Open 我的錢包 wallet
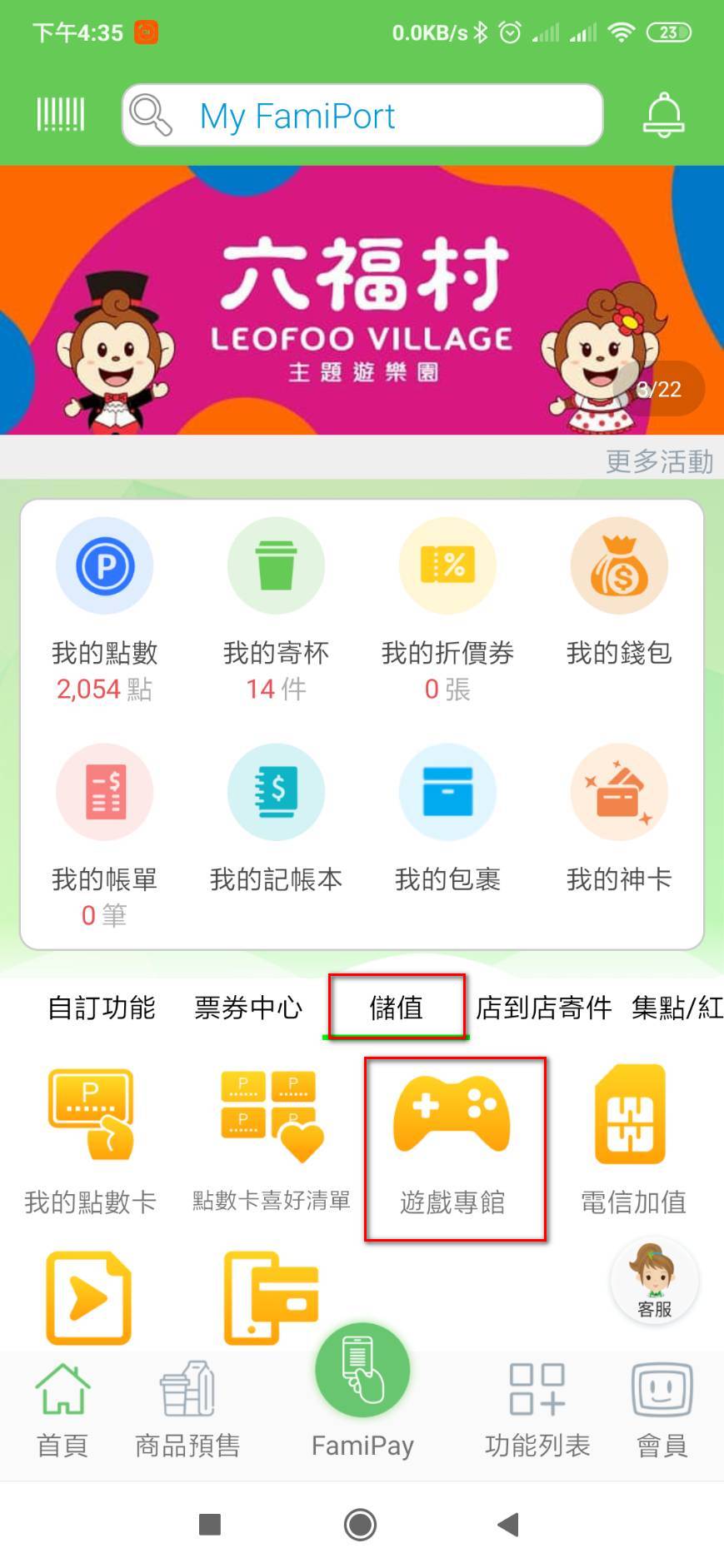The image size is (724, 1568). pyautogui.click(x=618, y=593)
